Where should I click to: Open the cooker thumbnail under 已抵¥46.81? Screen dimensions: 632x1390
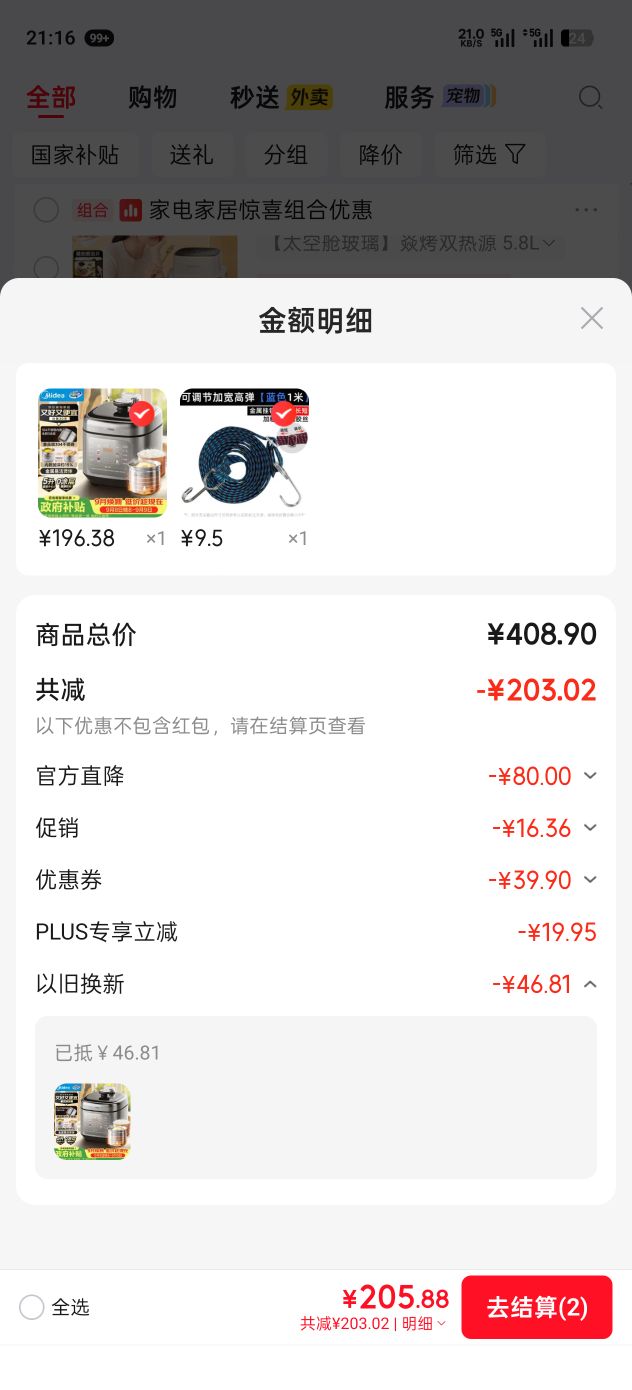click(92, 1121)
